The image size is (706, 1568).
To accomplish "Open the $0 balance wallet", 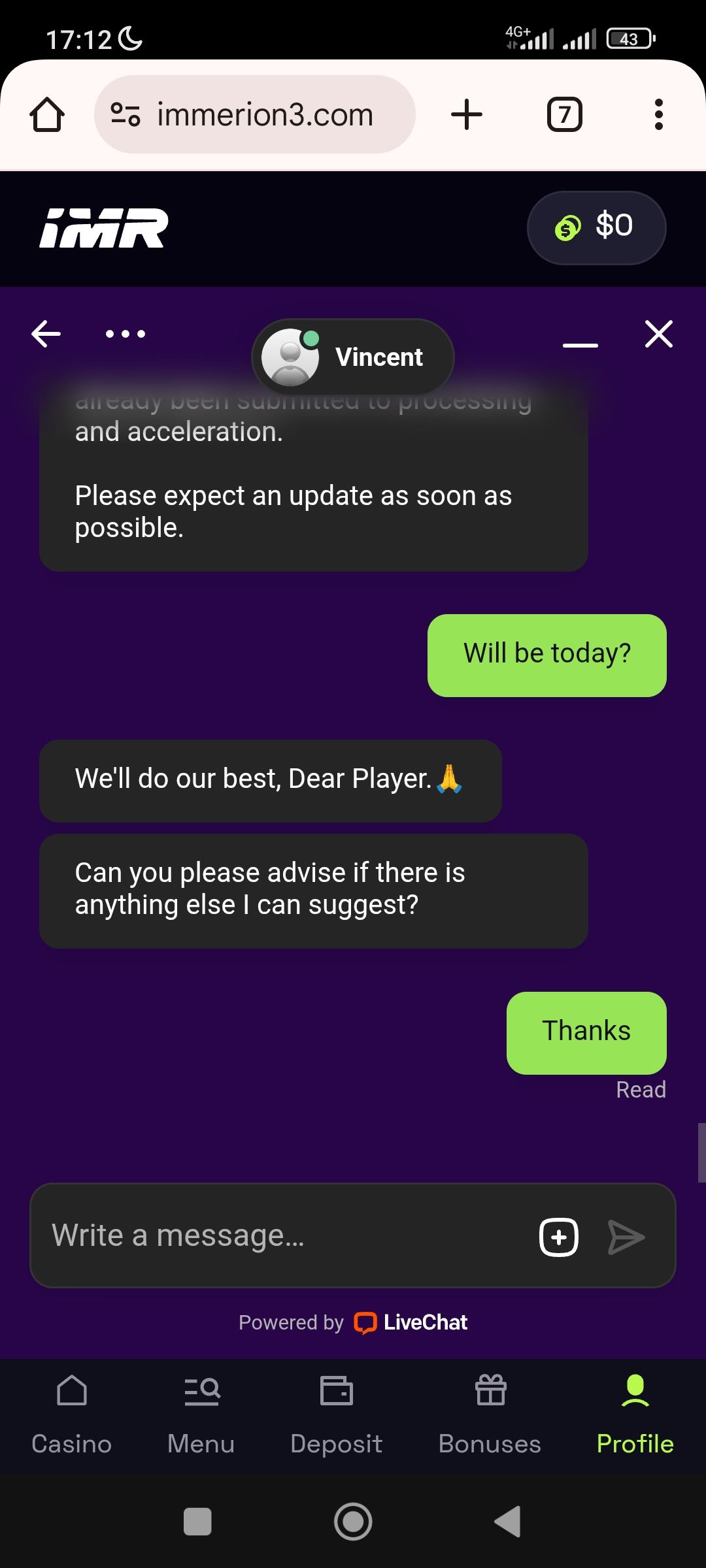I will (x=596, y=227).
